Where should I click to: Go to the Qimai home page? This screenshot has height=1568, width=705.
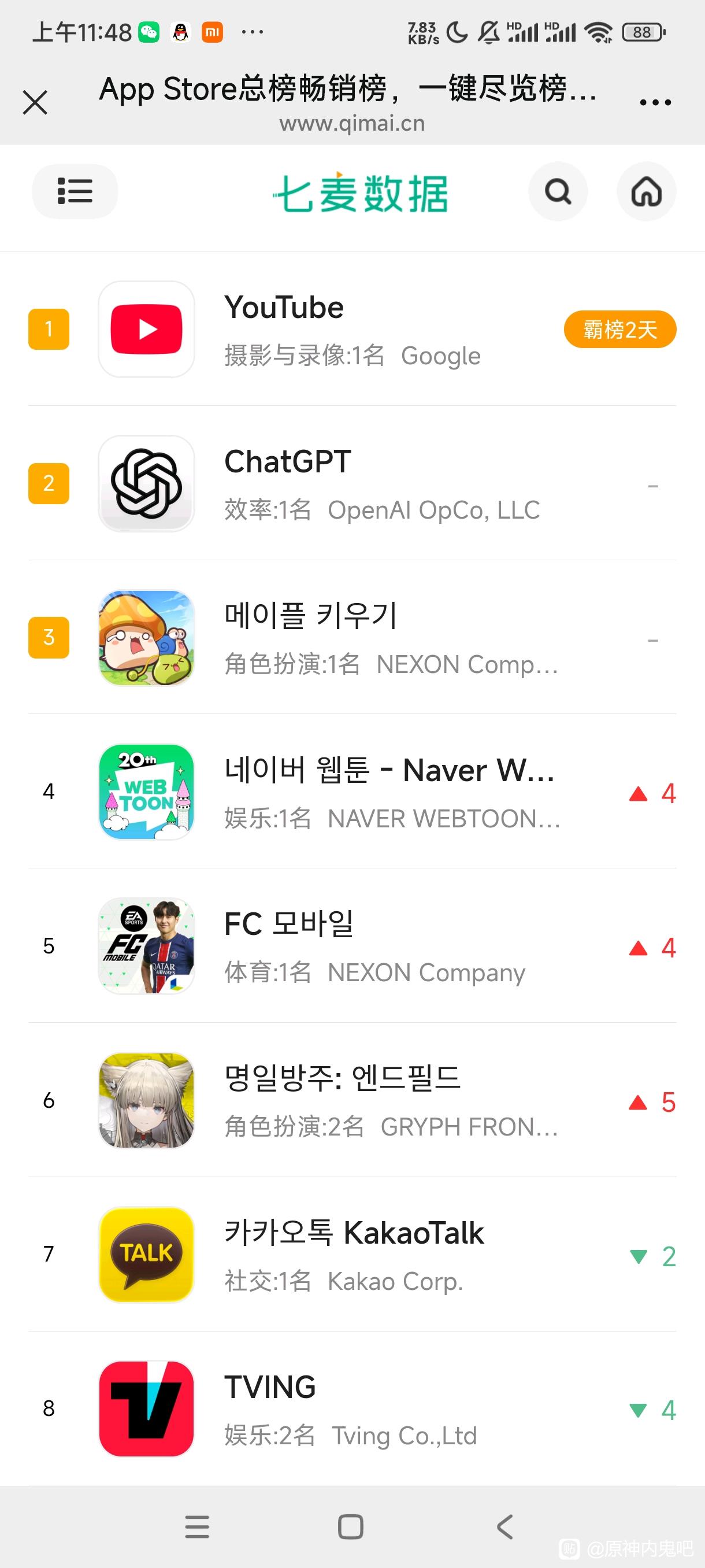(646, 192)
